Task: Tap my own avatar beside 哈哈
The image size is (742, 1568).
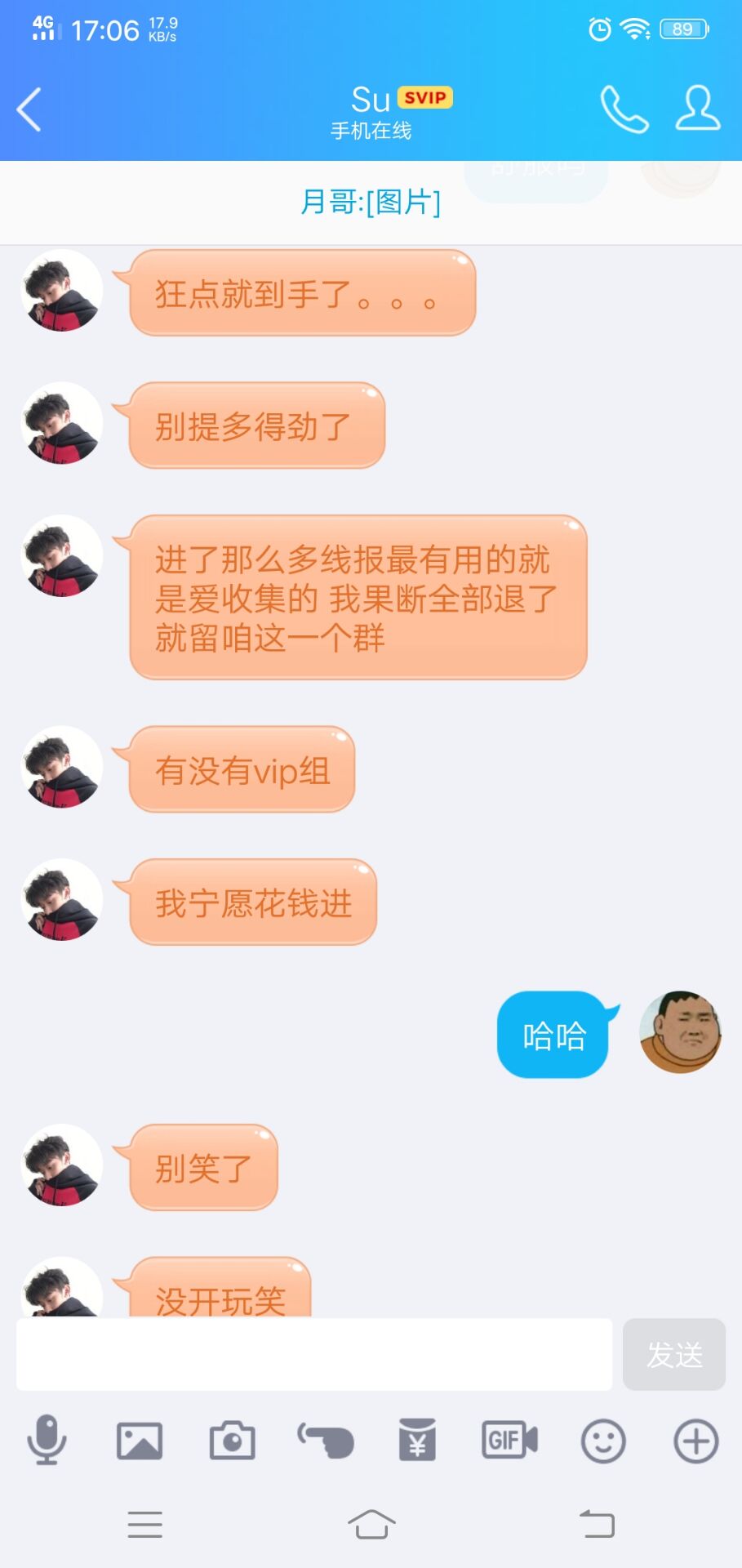Action: [x=680, y=1032]
